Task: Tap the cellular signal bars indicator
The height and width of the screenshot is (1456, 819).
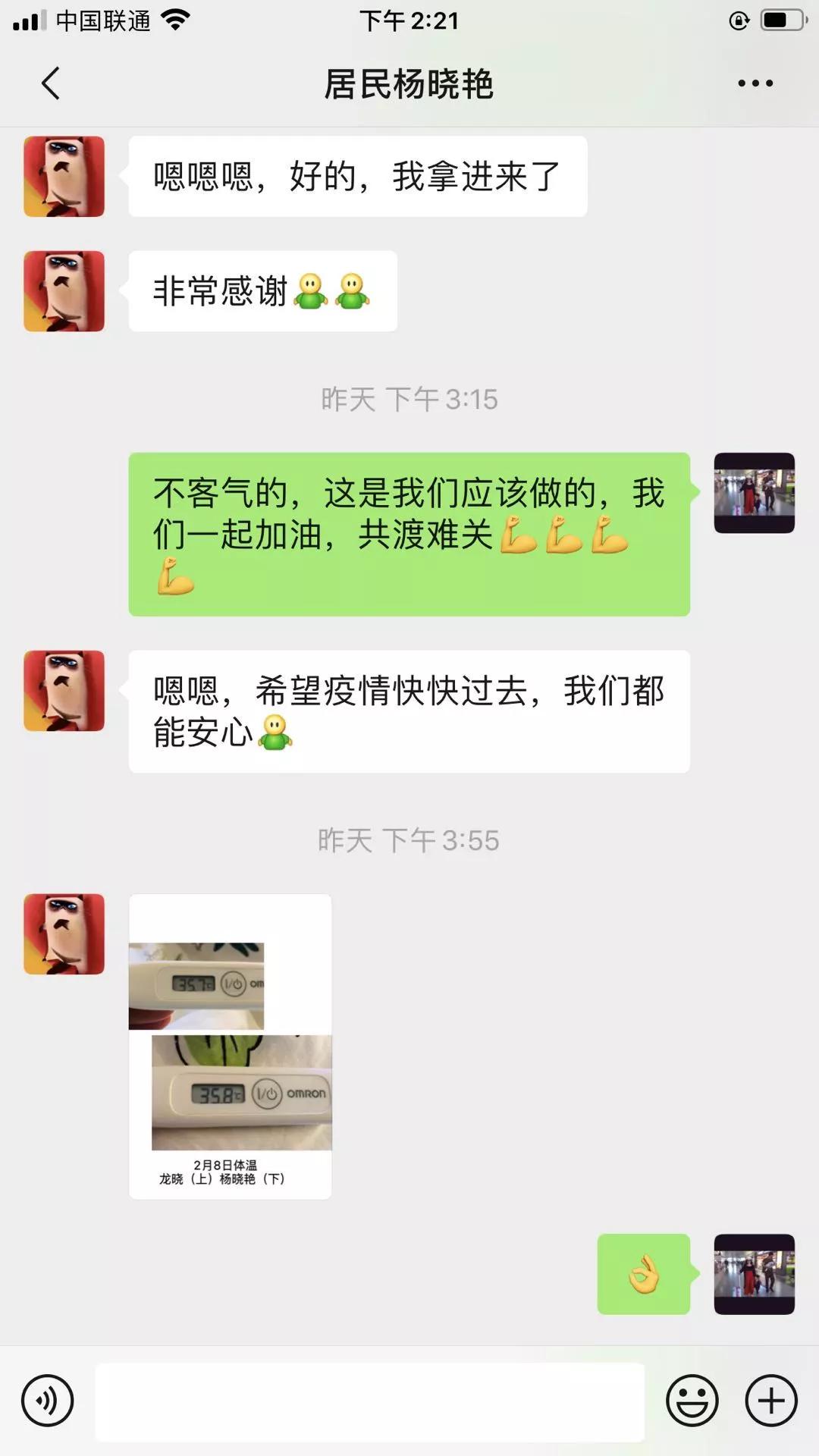Action: pos(28,20)
